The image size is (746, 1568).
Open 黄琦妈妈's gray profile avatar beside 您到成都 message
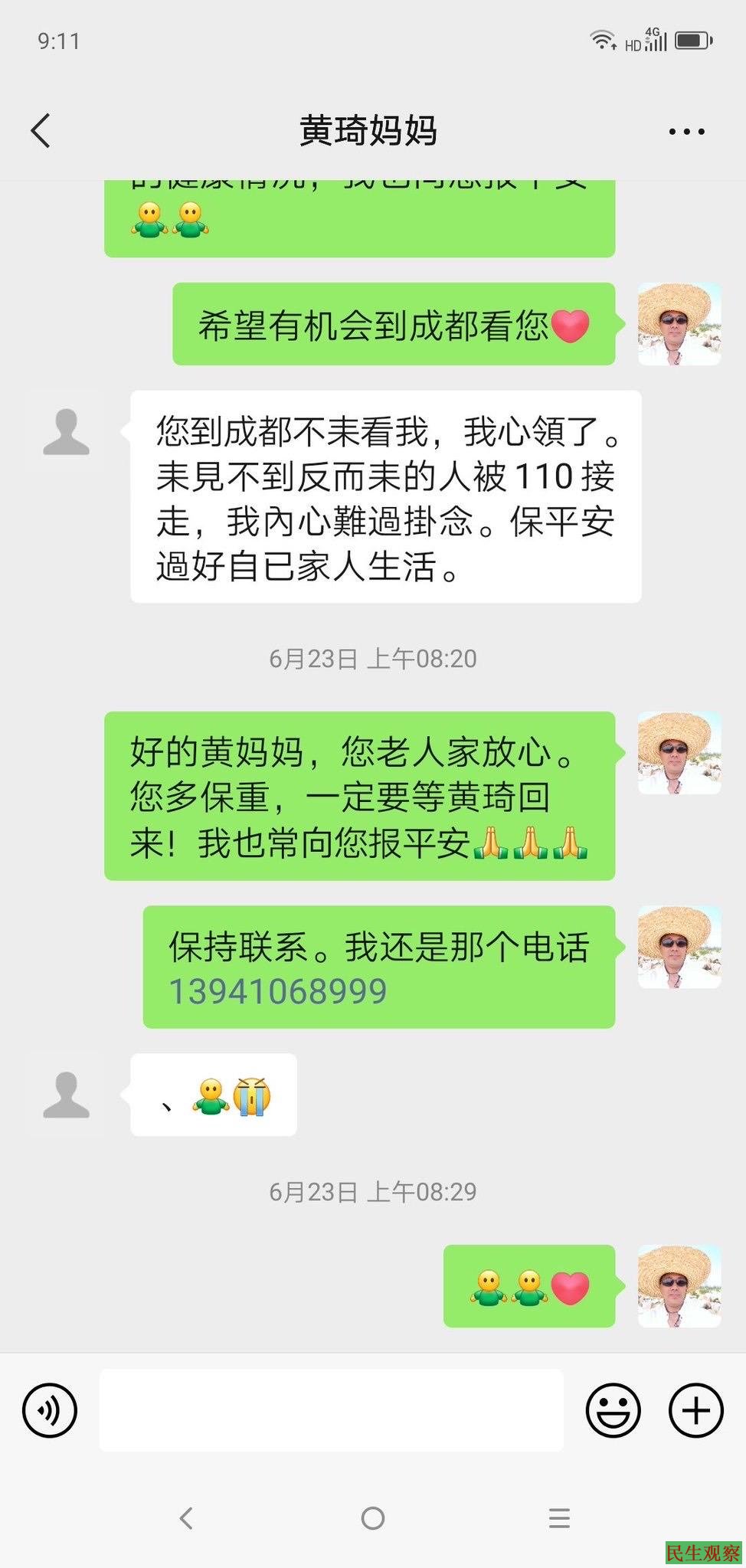66,433
